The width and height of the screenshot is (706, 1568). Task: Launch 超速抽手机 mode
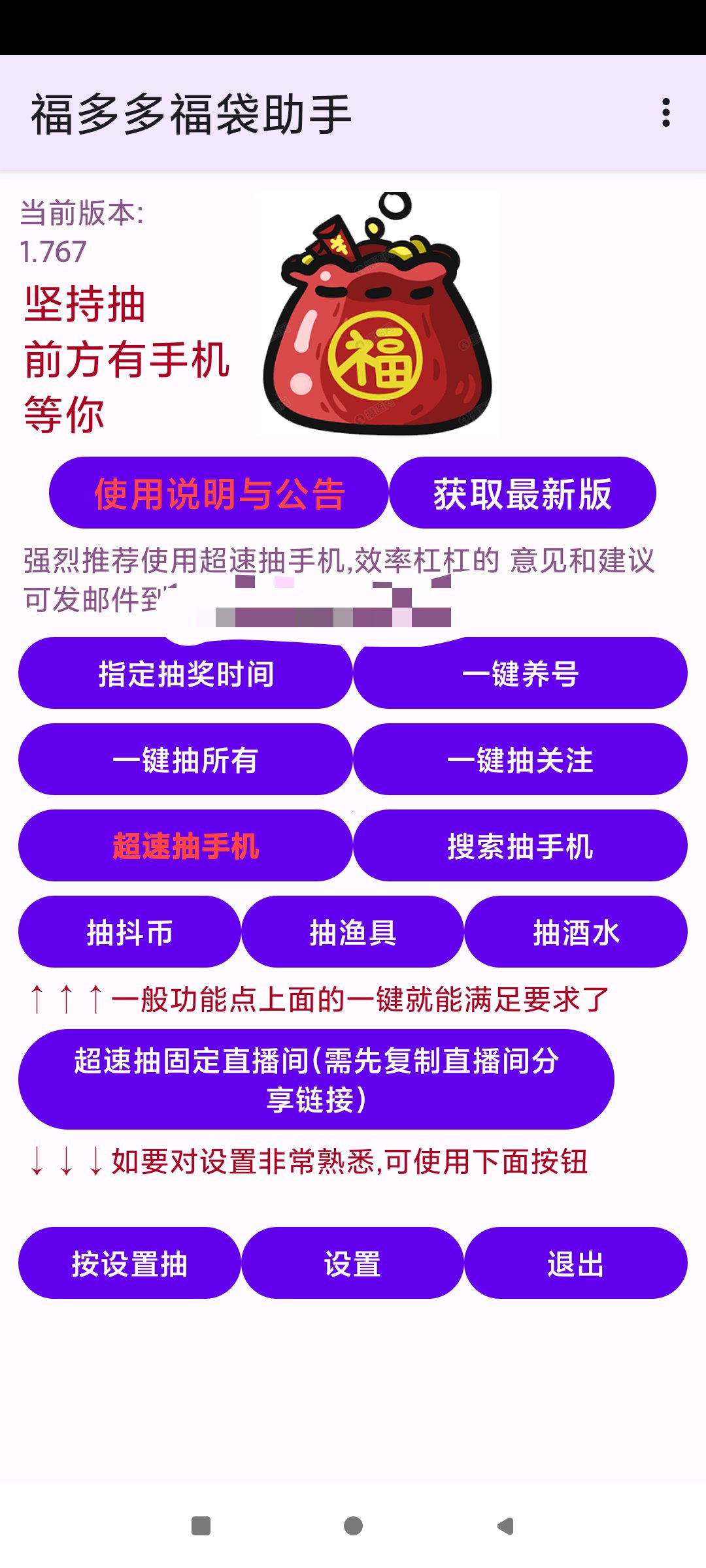coord(186,846)
